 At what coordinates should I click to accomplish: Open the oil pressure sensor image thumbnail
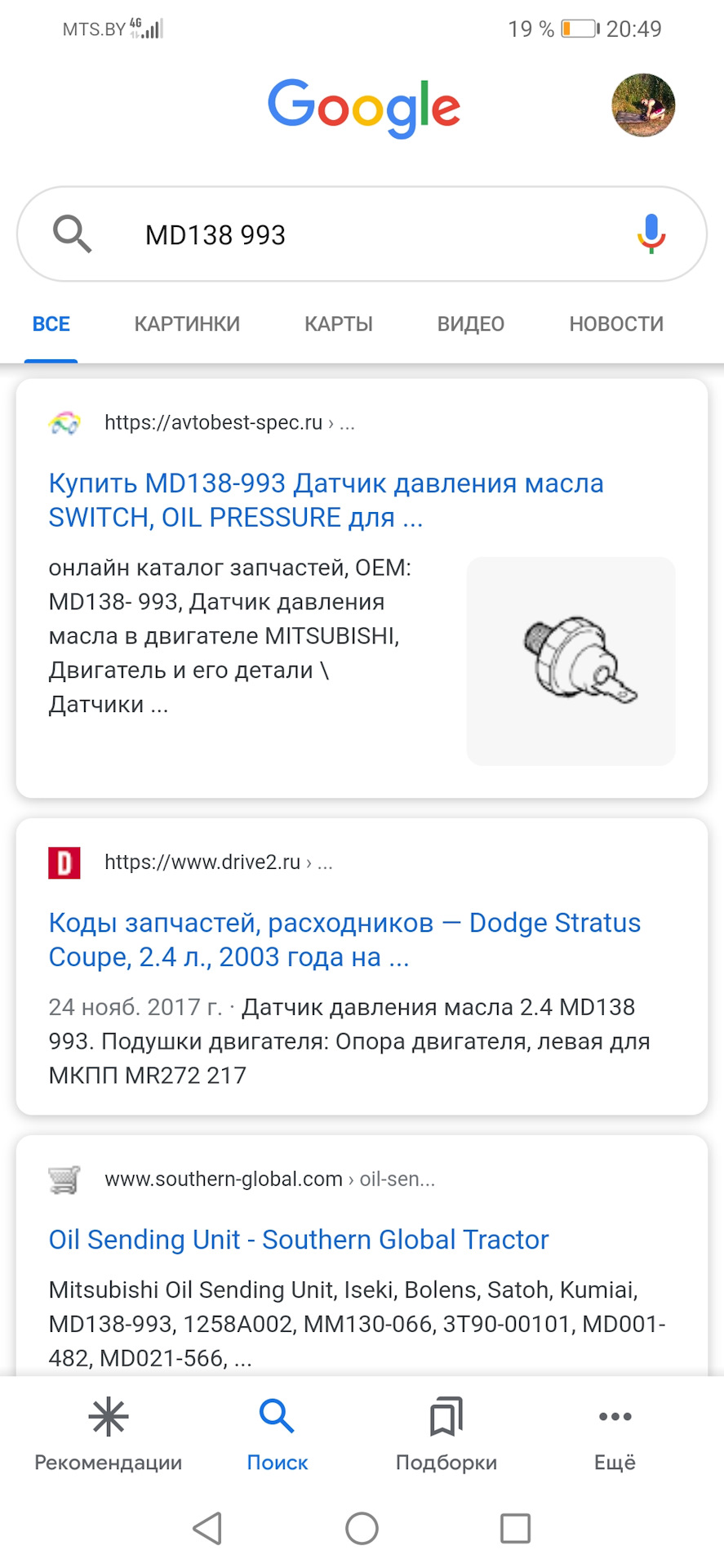[571, 661]
